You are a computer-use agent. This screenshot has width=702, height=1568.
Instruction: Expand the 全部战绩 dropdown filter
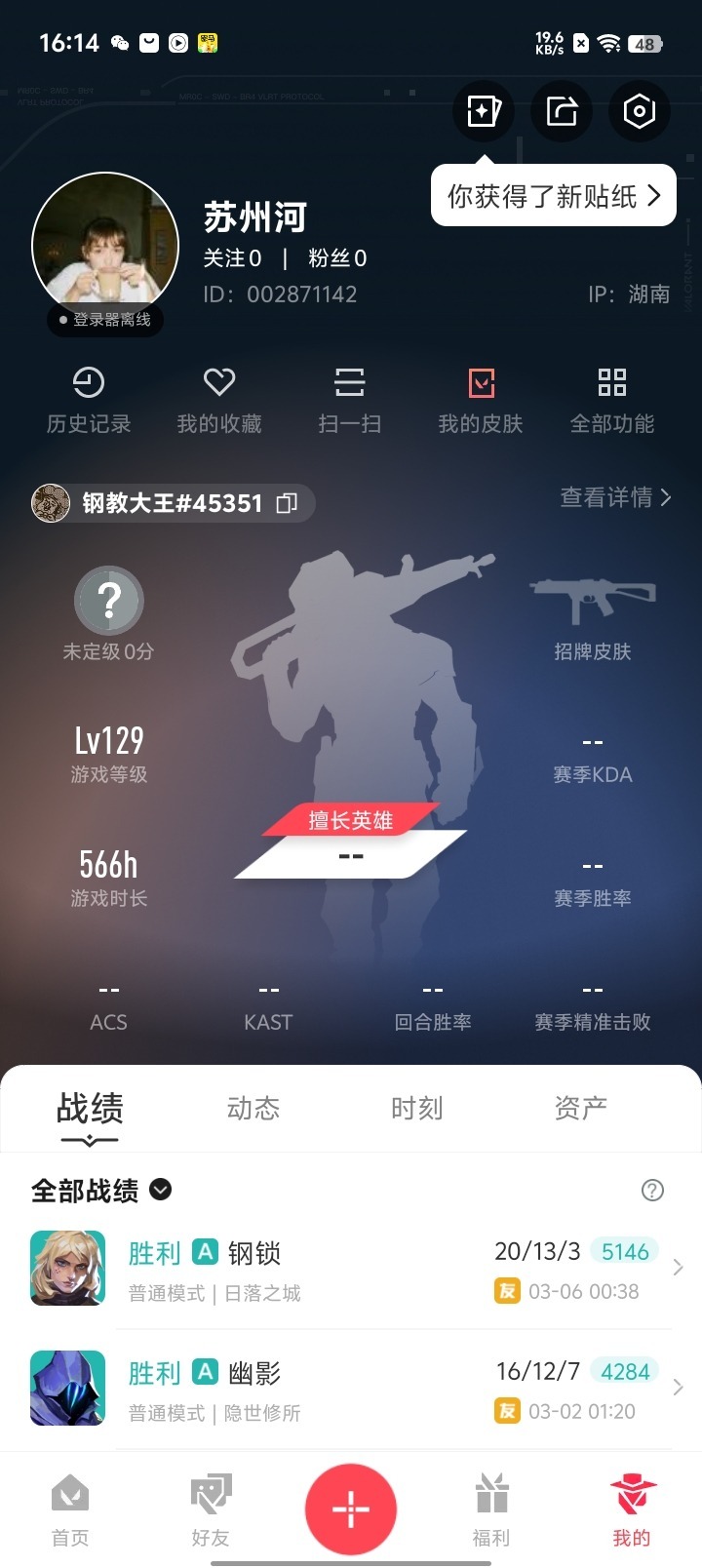click(101, 1191)
